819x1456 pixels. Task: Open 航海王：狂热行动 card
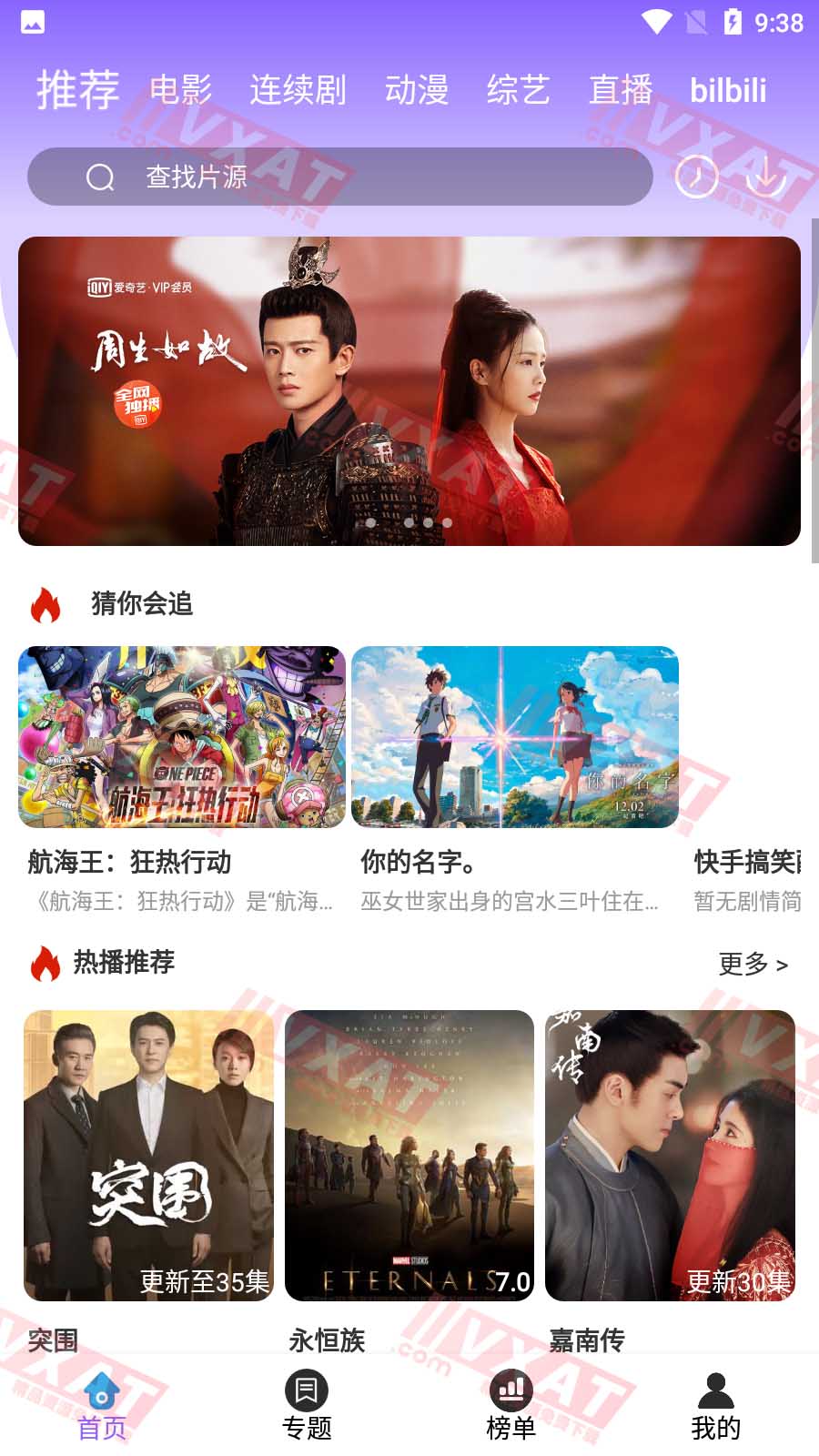(x=182, y=737)
